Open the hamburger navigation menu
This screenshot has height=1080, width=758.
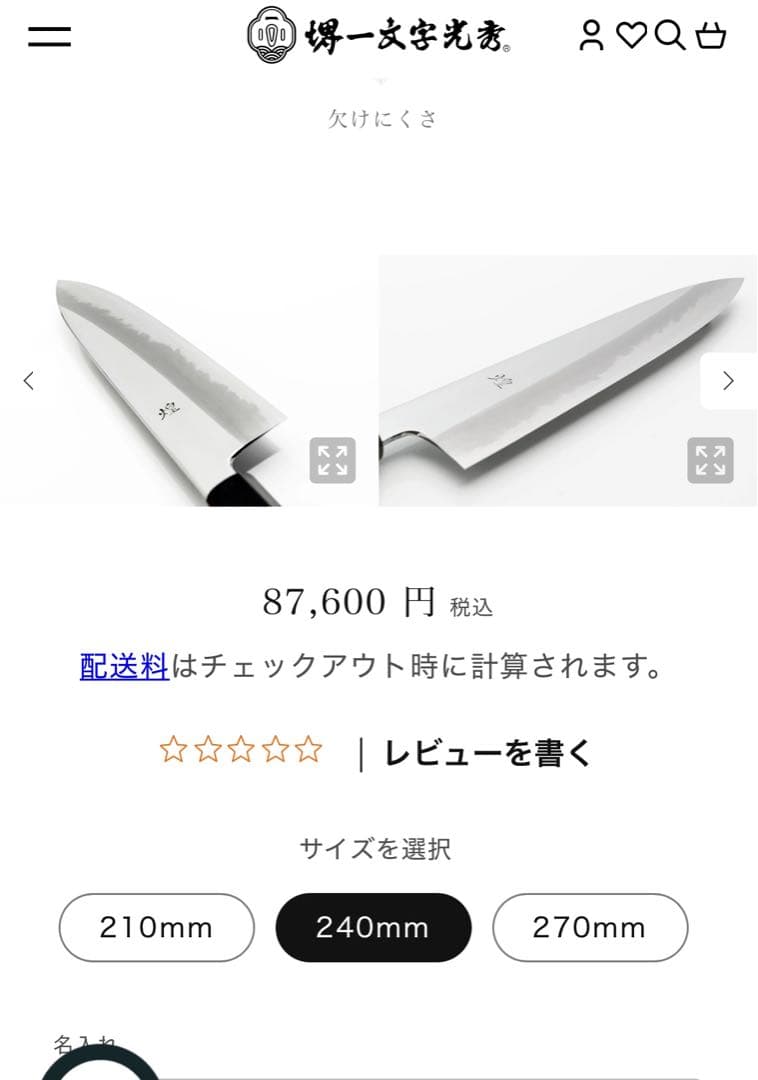47,36
